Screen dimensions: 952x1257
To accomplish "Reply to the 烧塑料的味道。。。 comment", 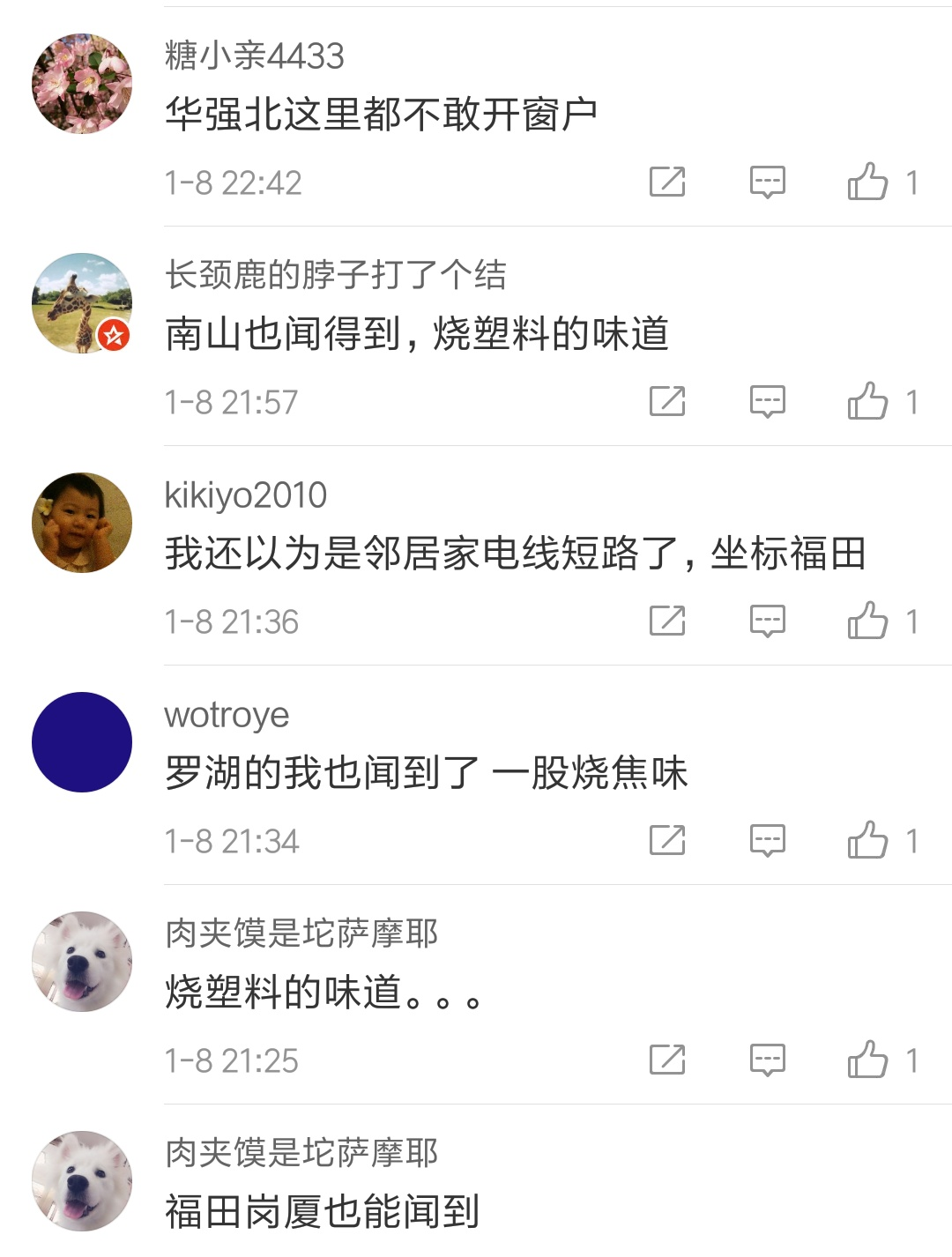I will click(767, 1060).
